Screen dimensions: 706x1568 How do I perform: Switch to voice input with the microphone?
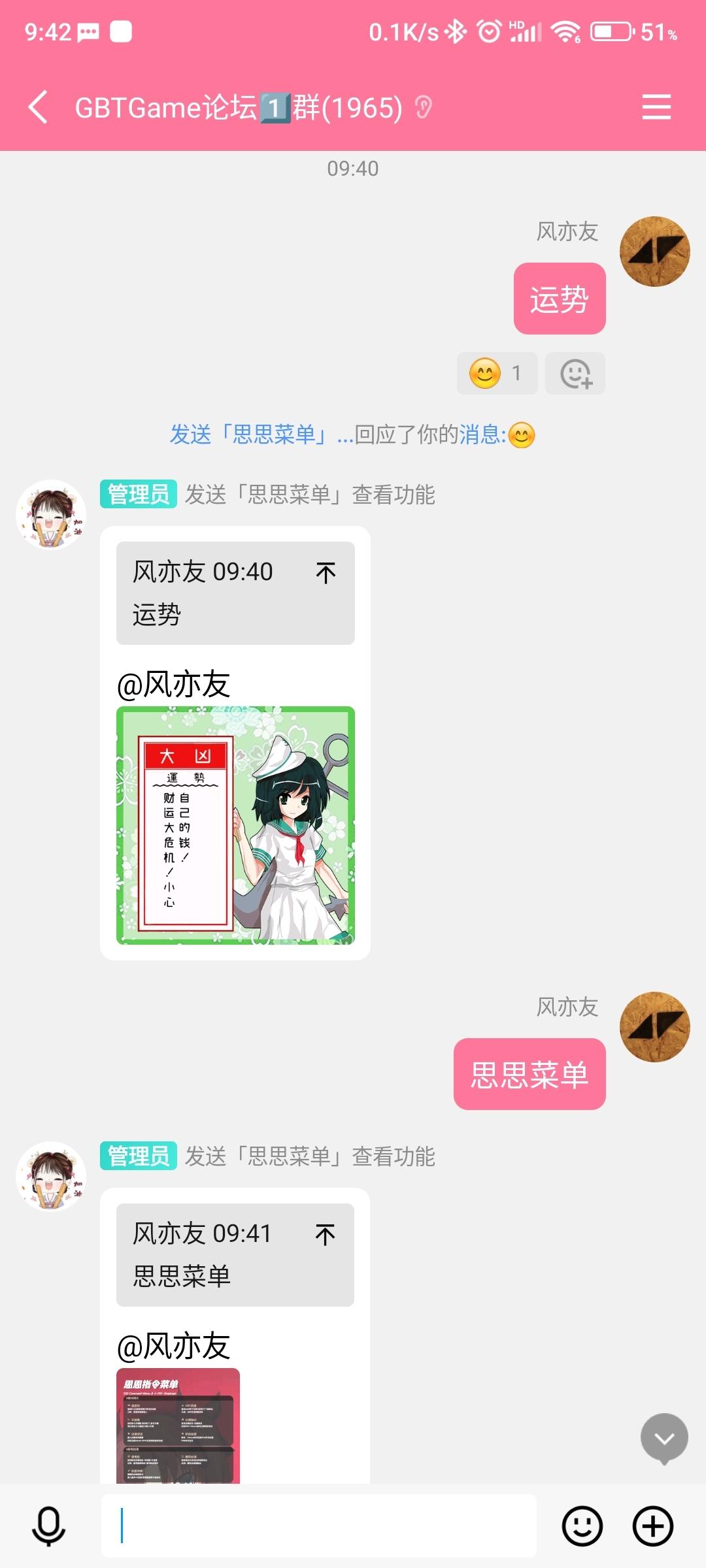coord(48,1526)
